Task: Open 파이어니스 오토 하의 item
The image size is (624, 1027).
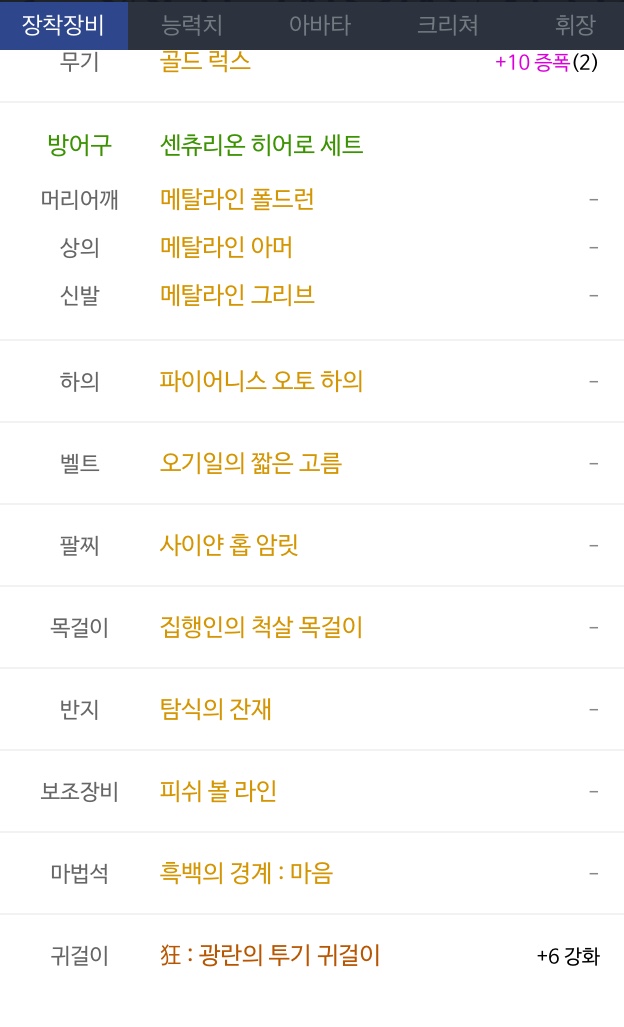Action: (261, 381)
